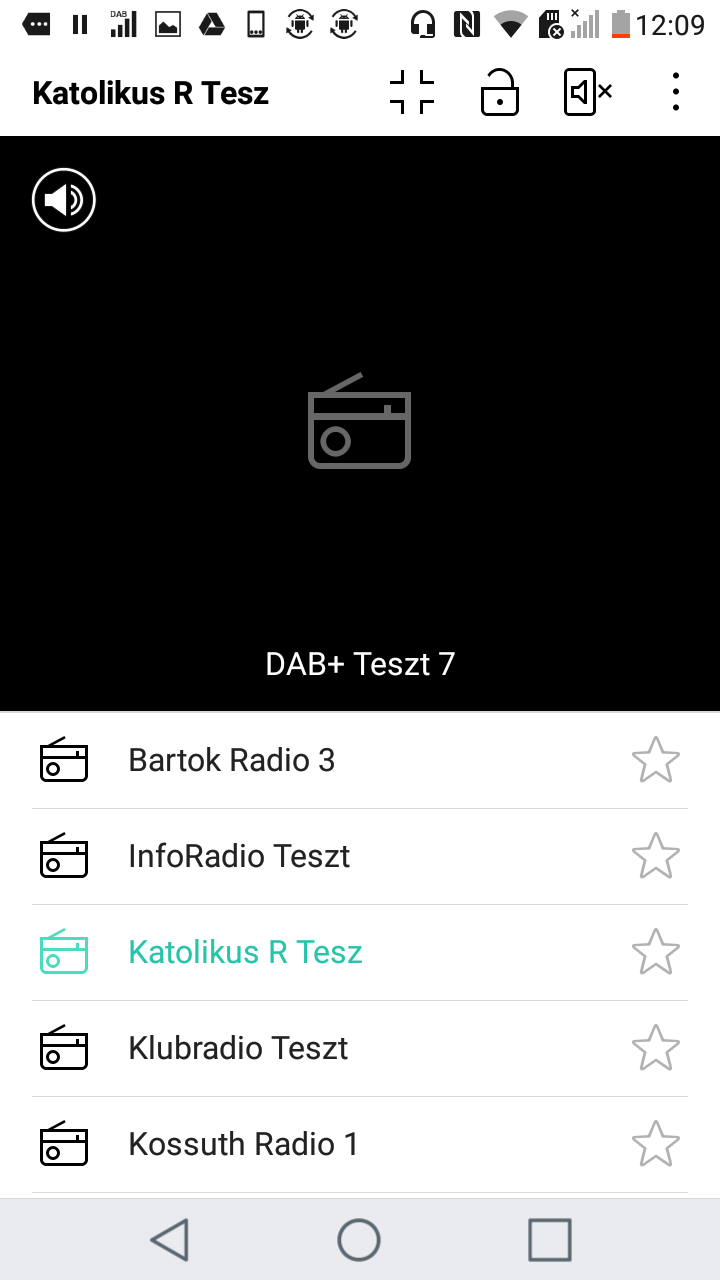Tap the open padlock icon

pyautogui.click(x=500, y=92)
